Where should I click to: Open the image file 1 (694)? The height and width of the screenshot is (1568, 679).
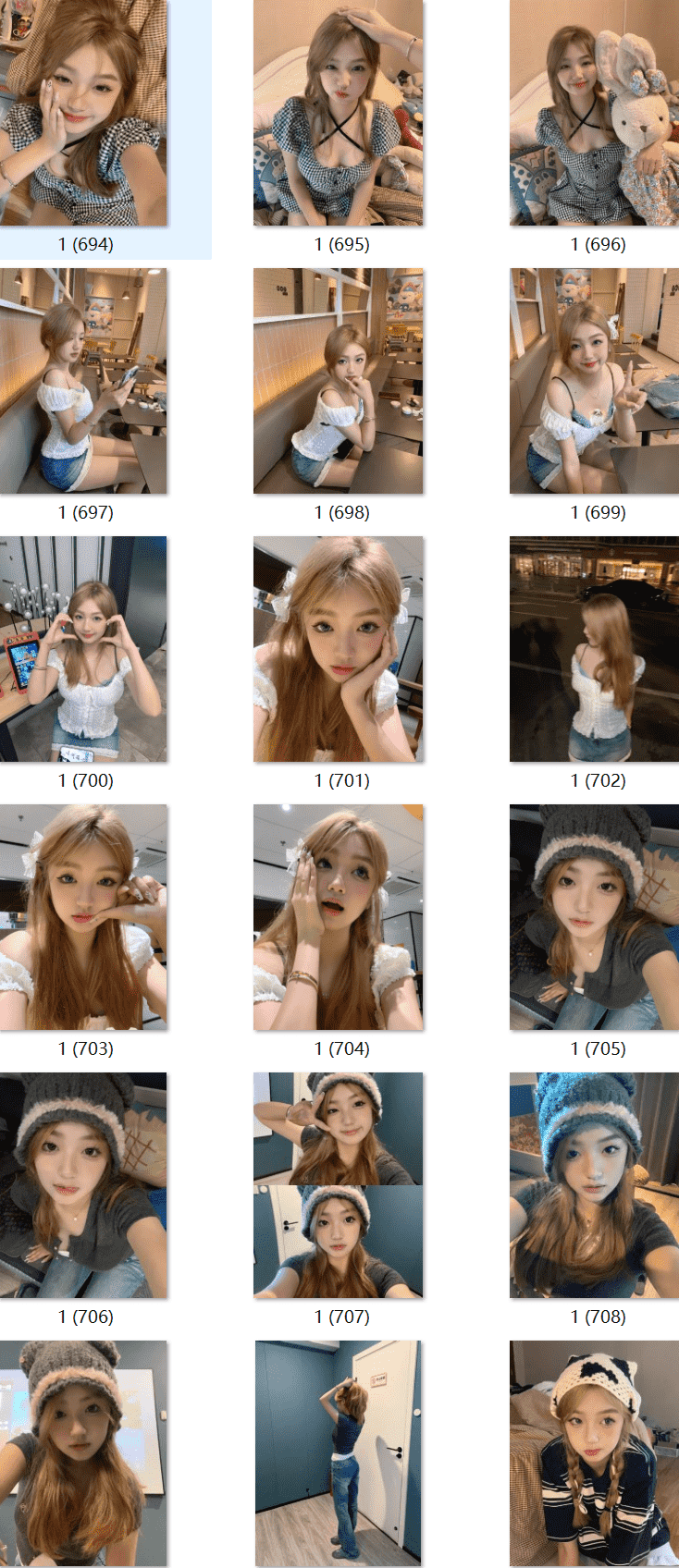pos(84,113)
